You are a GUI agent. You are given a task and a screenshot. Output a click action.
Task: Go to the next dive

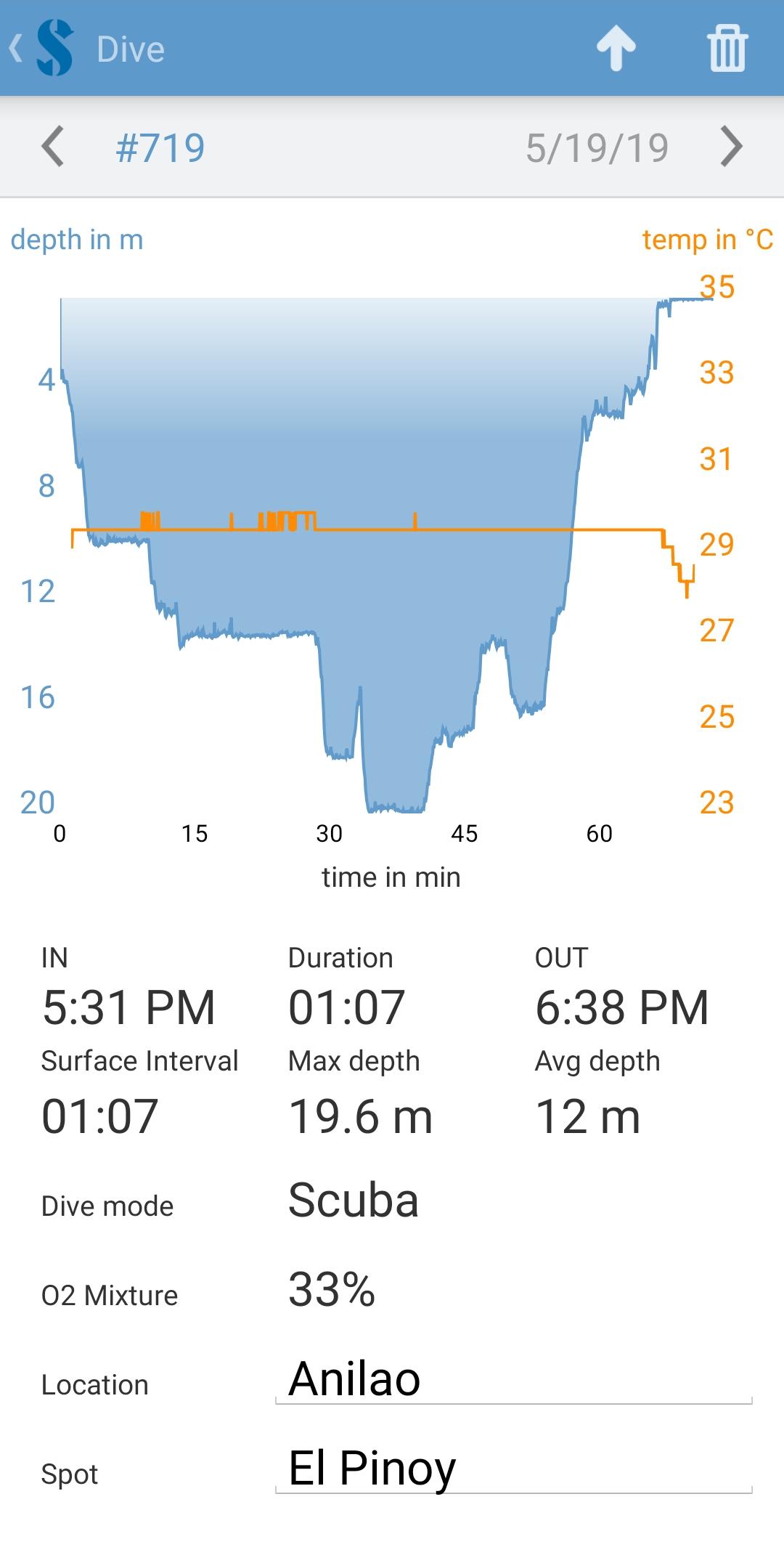[731, 147]
